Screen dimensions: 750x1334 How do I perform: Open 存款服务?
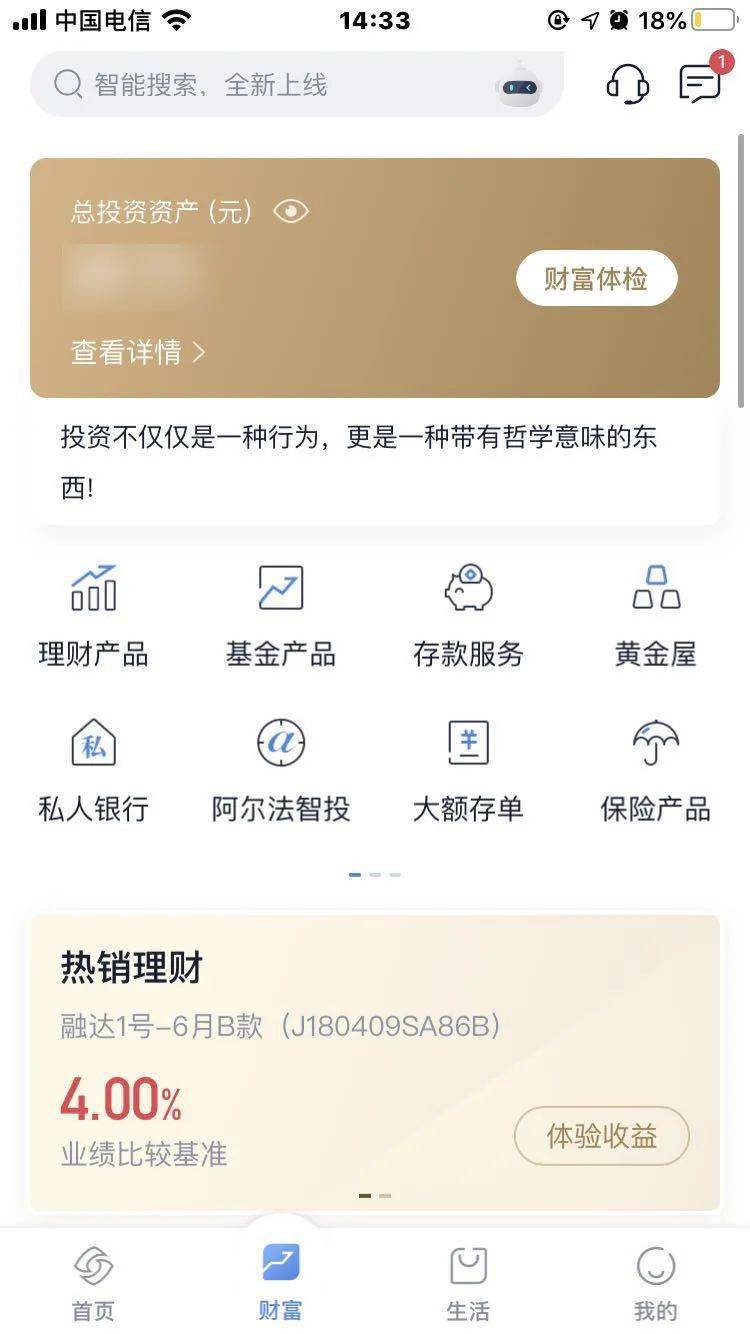468,615
